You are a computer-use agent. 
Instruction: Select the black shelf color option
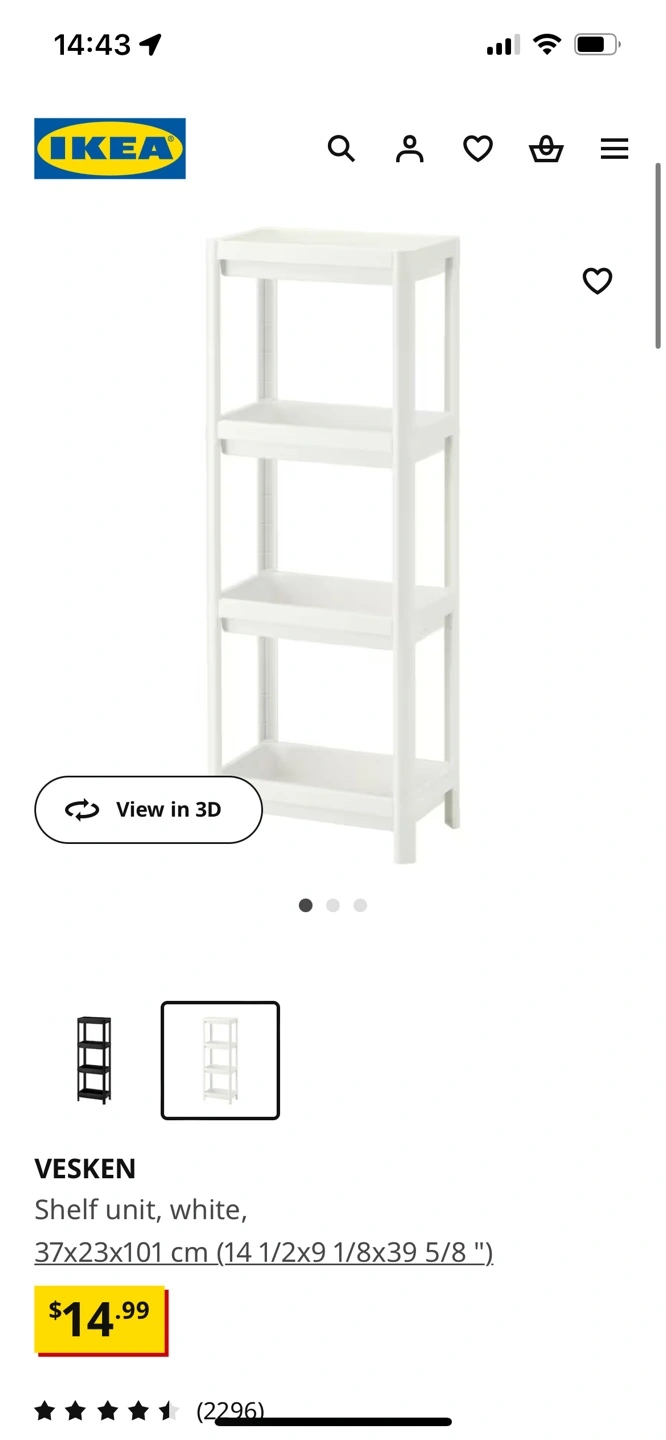coord(94,1060)
